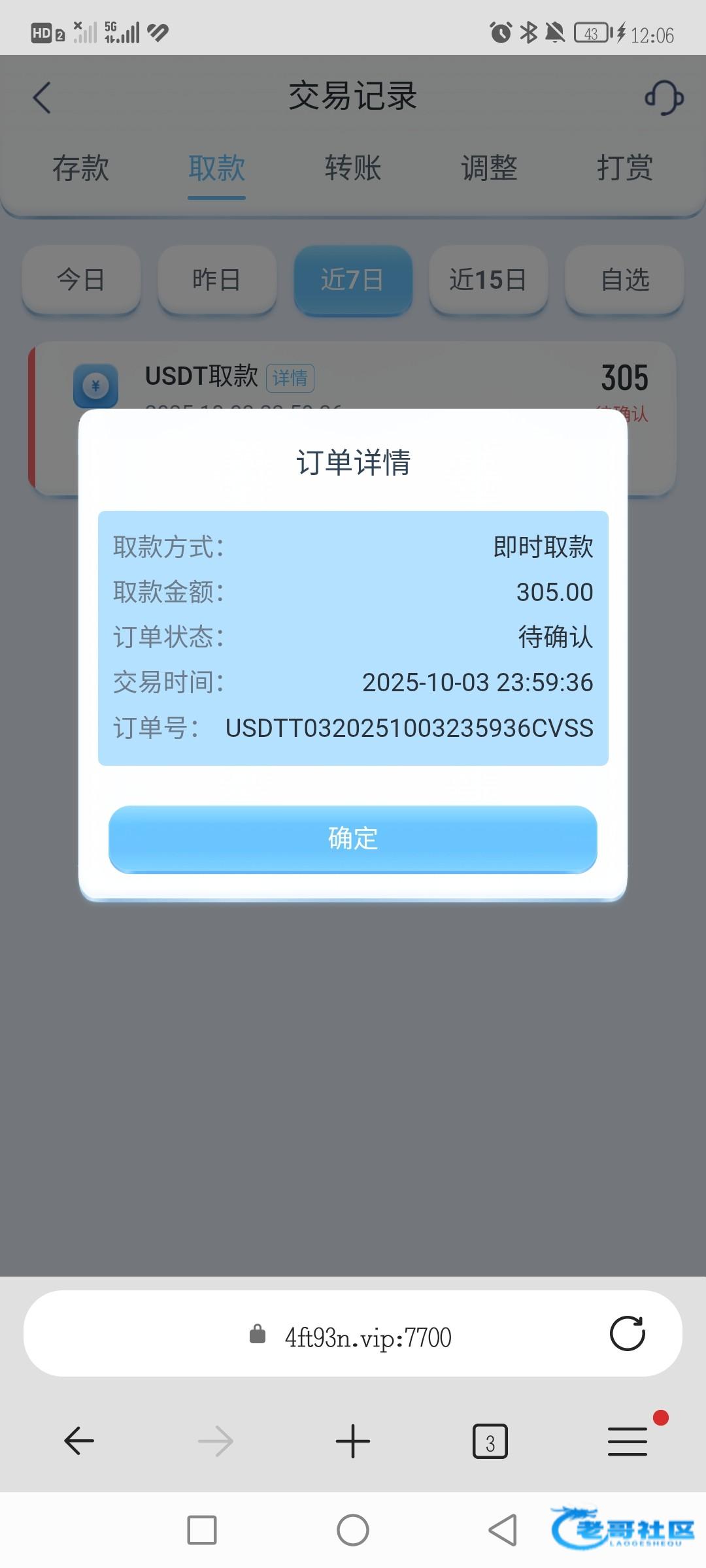Reload the page with refresh icon
This screenshot has width=706, height=1568.
click(627, 1333)
